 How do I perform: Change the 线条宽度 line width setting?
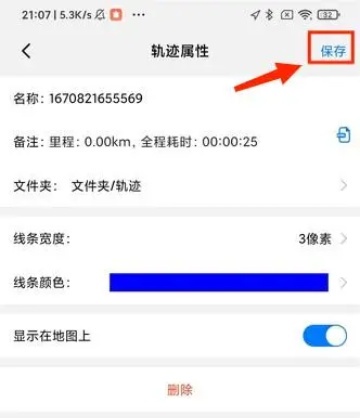tap(180, 239)
